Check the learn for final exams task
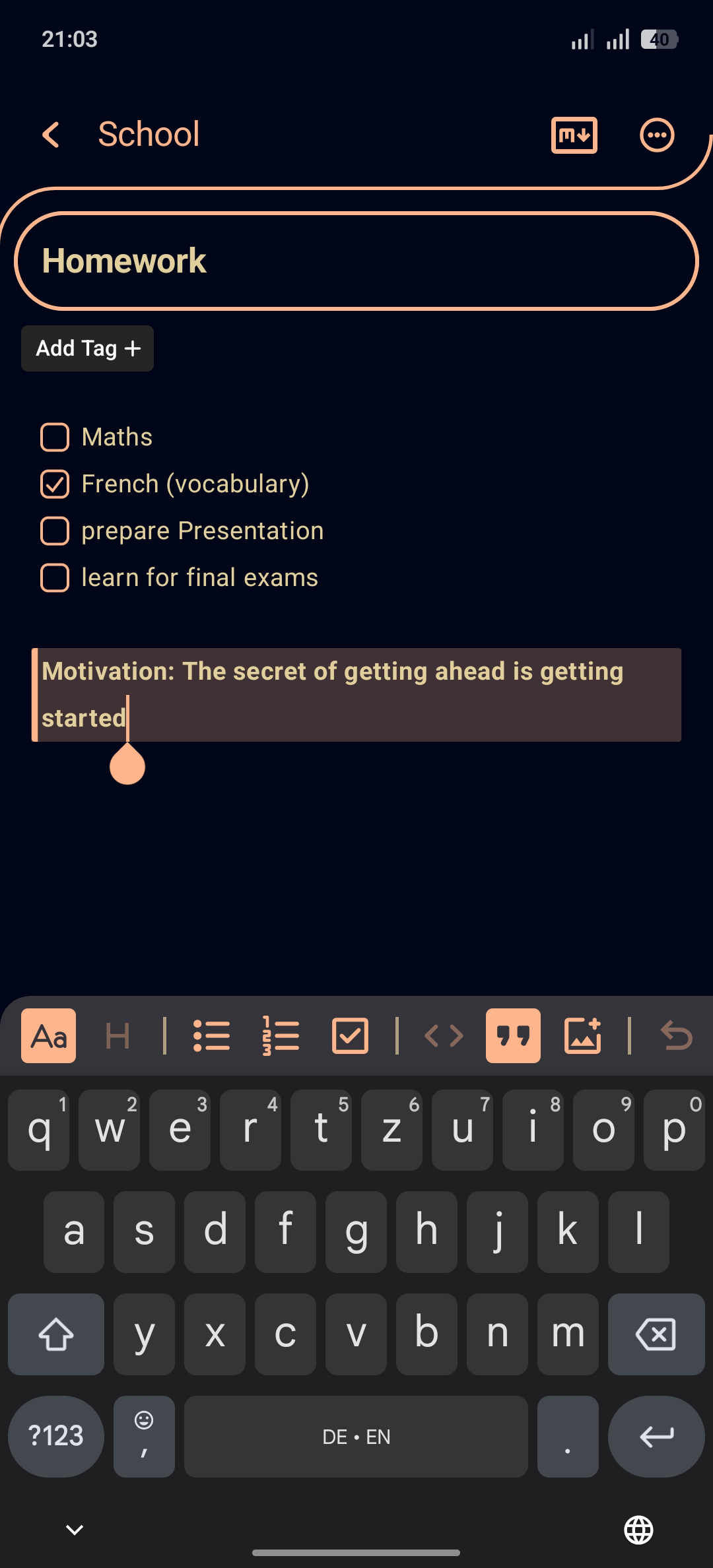This screenshot has width=713, height=1568. click(55, 578)
